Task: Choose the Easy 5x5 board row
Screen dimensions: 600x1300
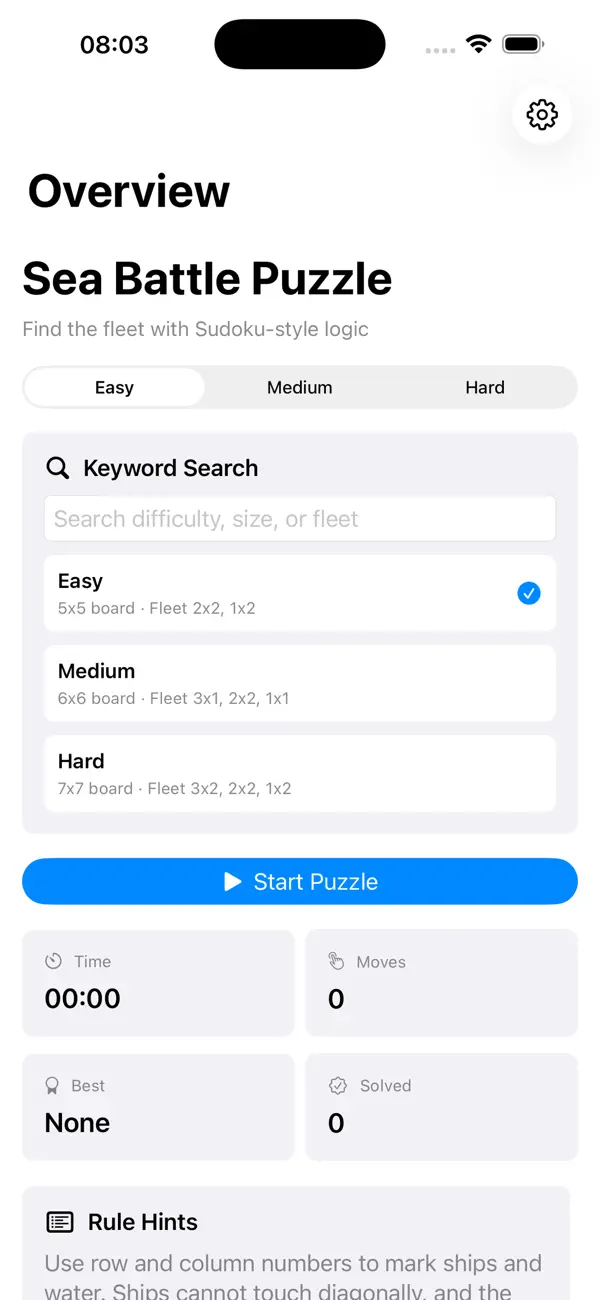Action: coord(300,593)
